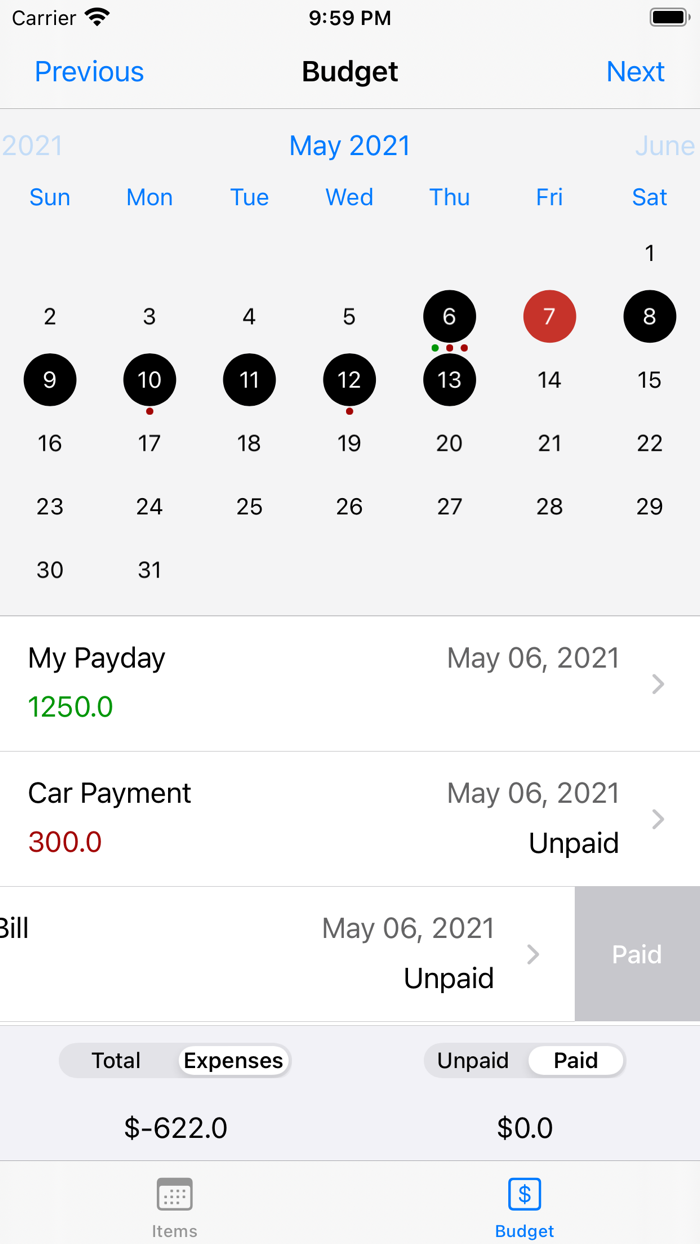The height and width of the screenshot is (1244, 700).
Task: Tap Next in the navigation bar
Action: click(635, 72)
